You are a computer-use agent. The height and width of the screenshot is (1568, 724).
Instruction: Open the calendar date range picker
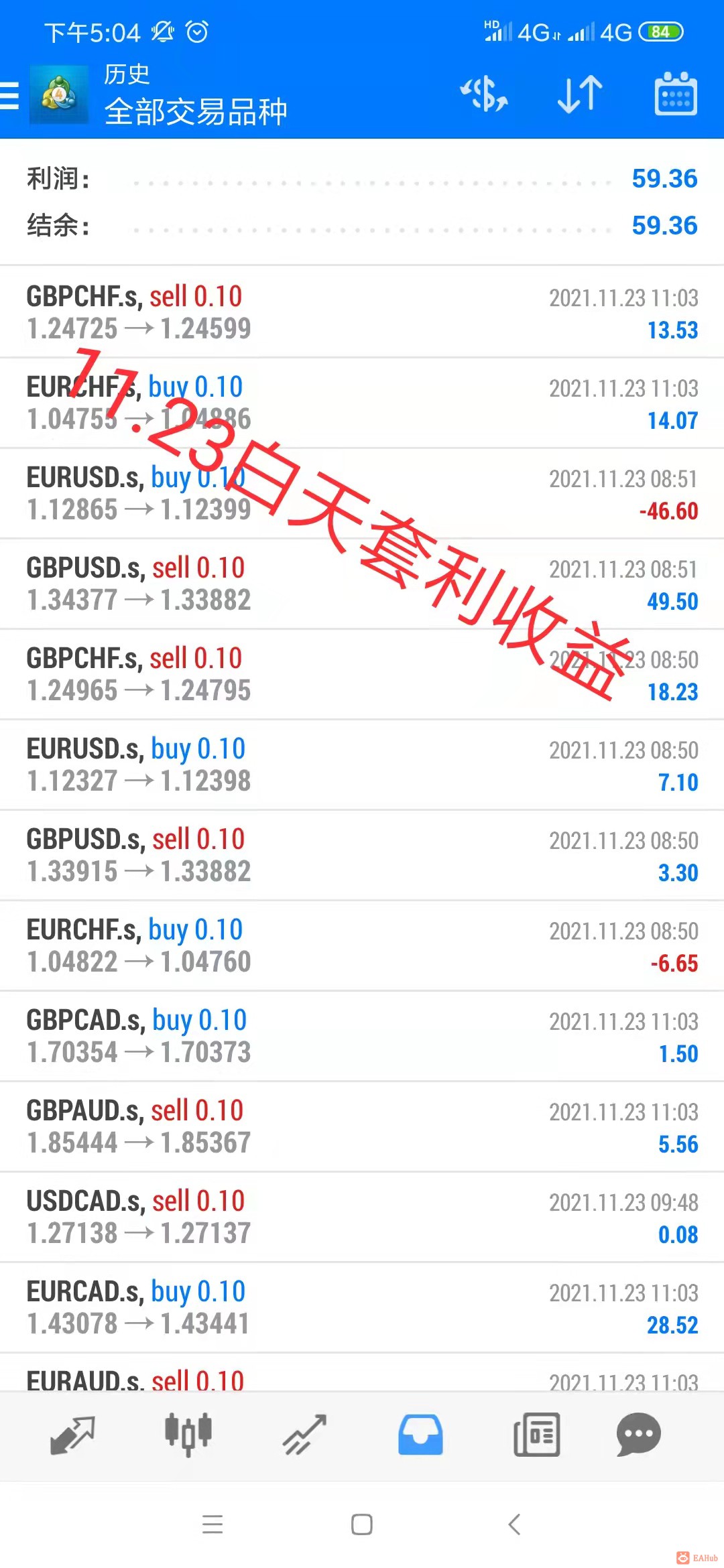[x=676, y=94]
